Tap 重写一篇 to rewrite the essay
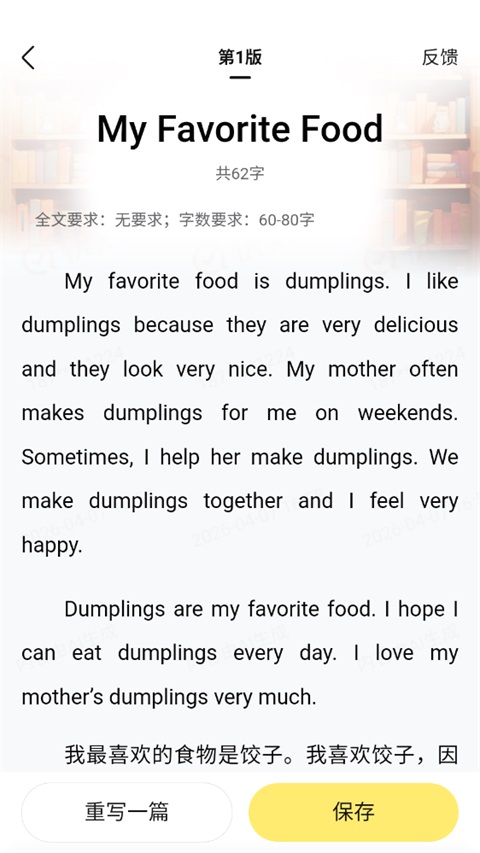Screen dimensions: 480x853 (127, 812)
